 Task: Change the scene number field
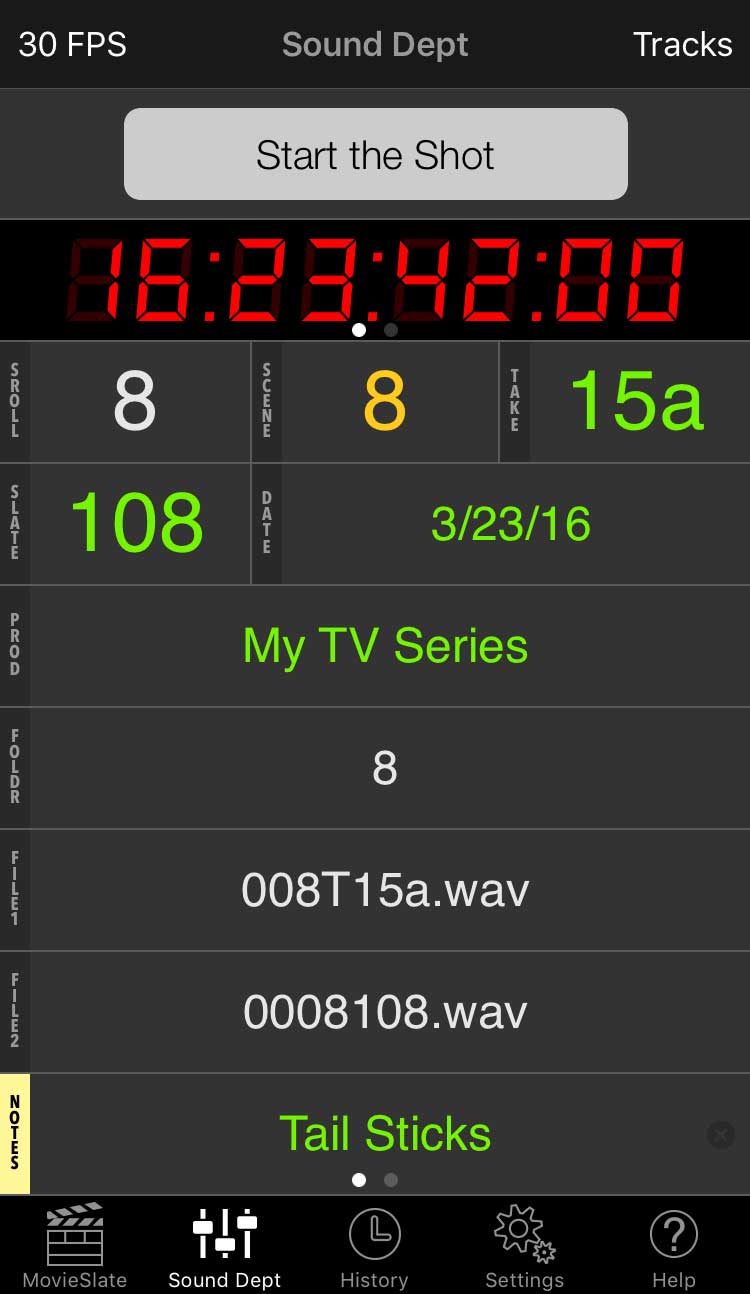(x=385, y=402)
